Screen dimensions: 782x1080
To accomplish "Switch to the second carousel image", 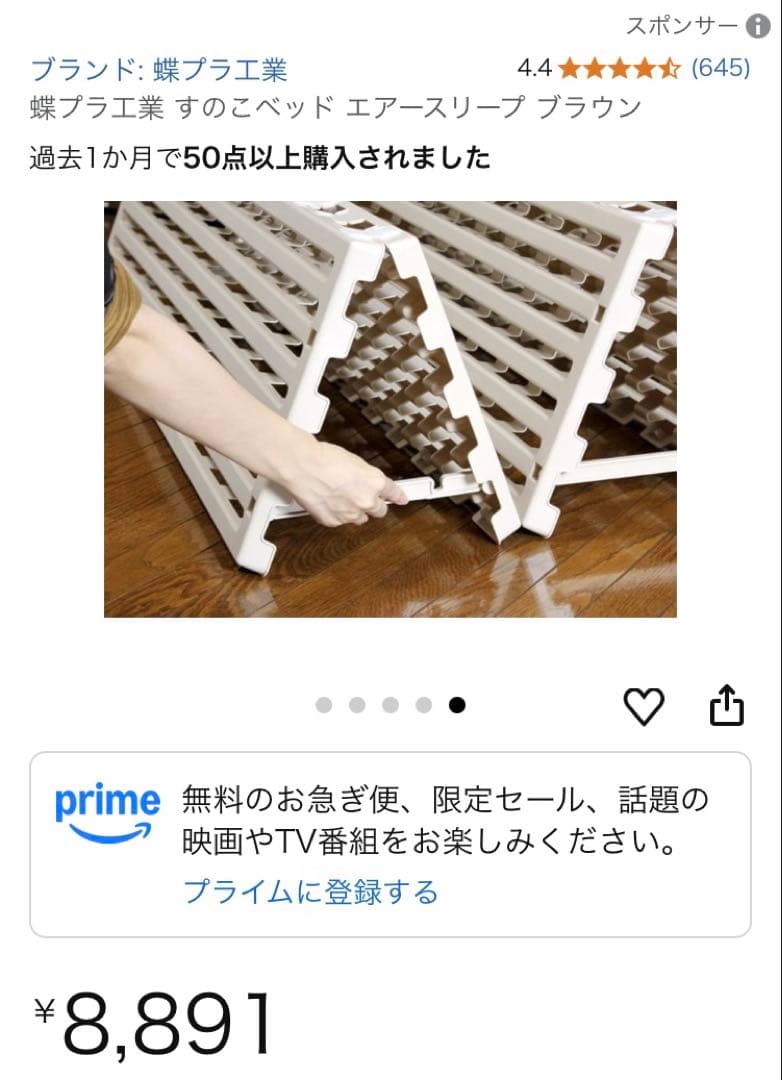I will 355,705.
